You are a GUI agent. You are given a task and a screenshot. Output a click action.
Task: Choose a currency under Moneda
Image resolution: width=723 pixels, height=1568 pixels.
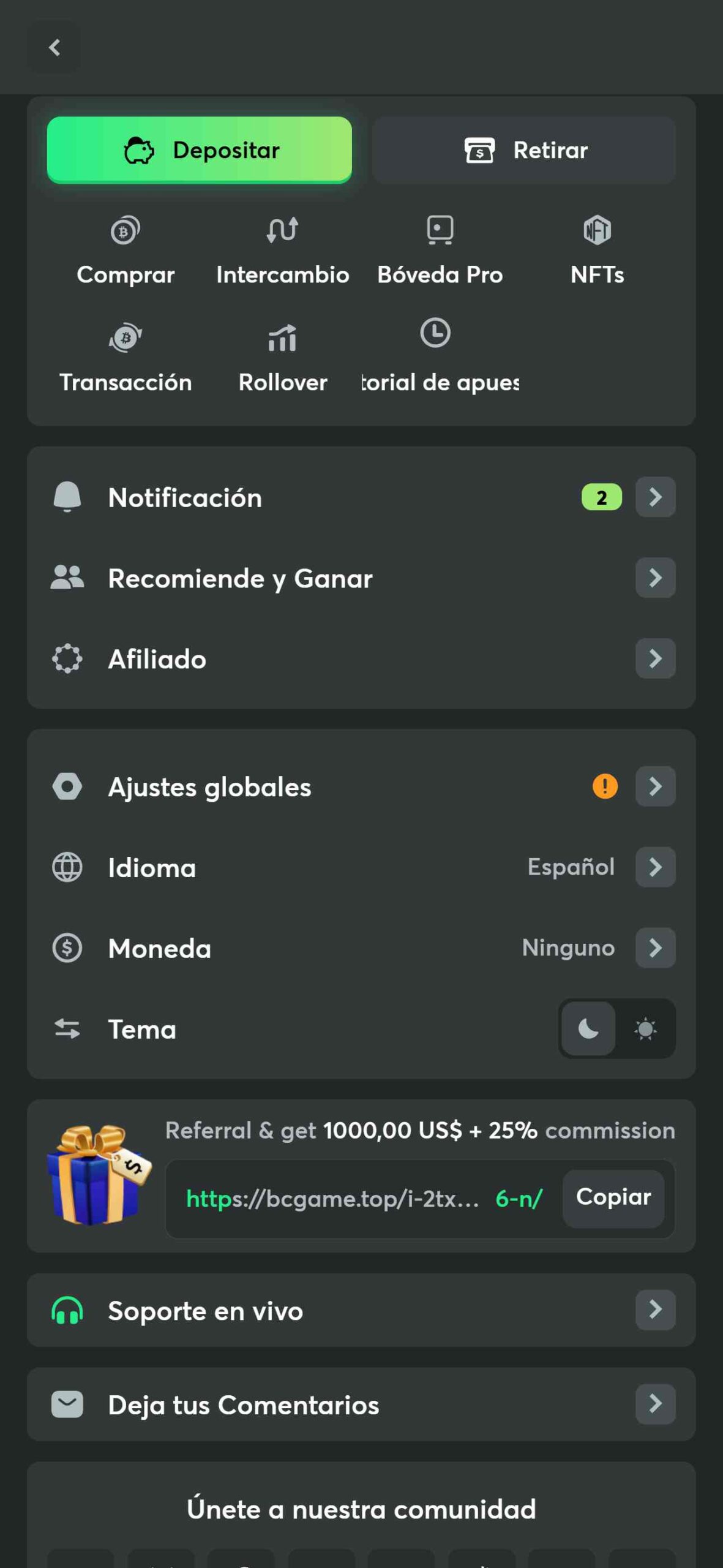point(361,948)
